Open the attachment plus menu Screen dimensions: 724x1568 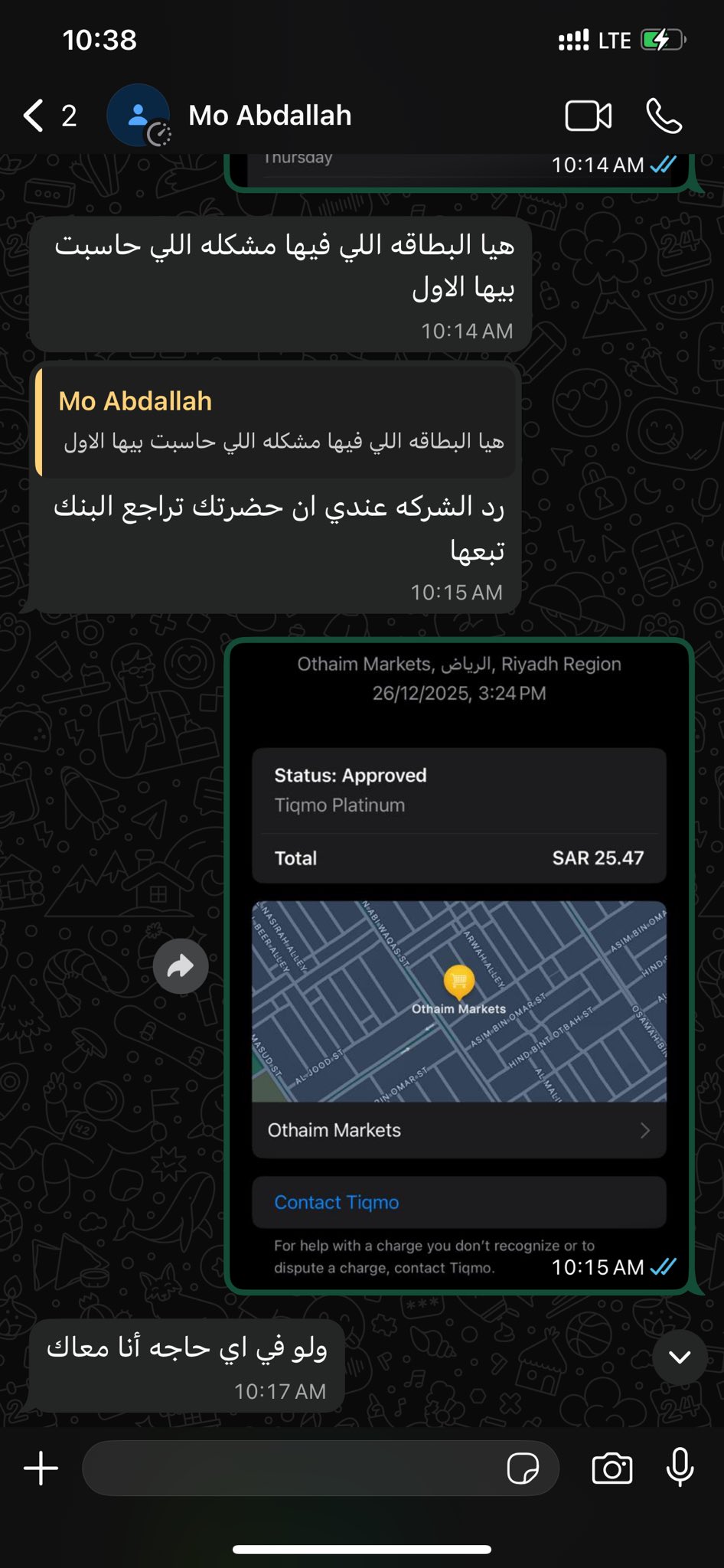click(x=41, y=1468)
